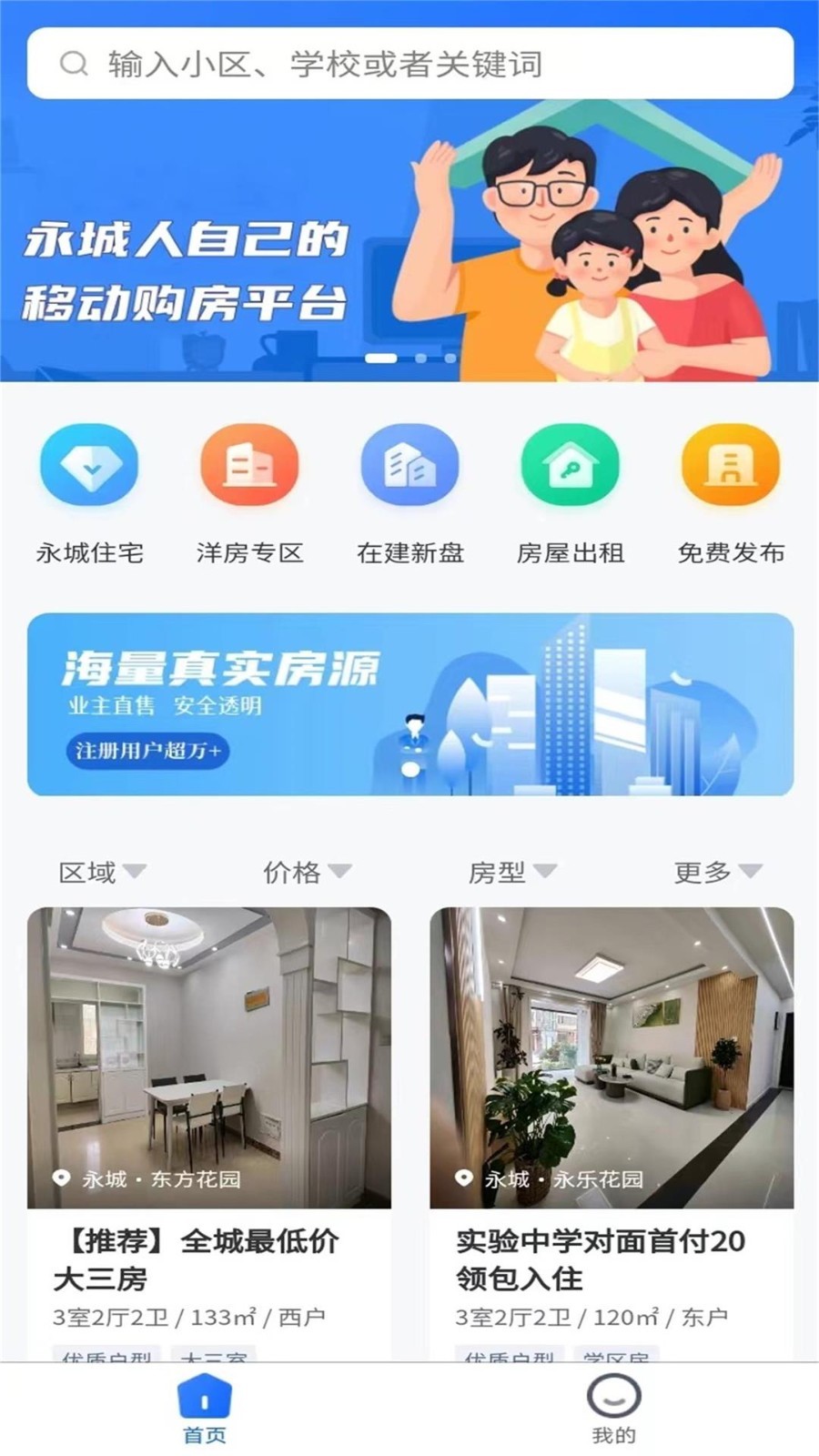Expand the 房型 filter dropdown
The image size is (819, 1456).
(511, 873)
